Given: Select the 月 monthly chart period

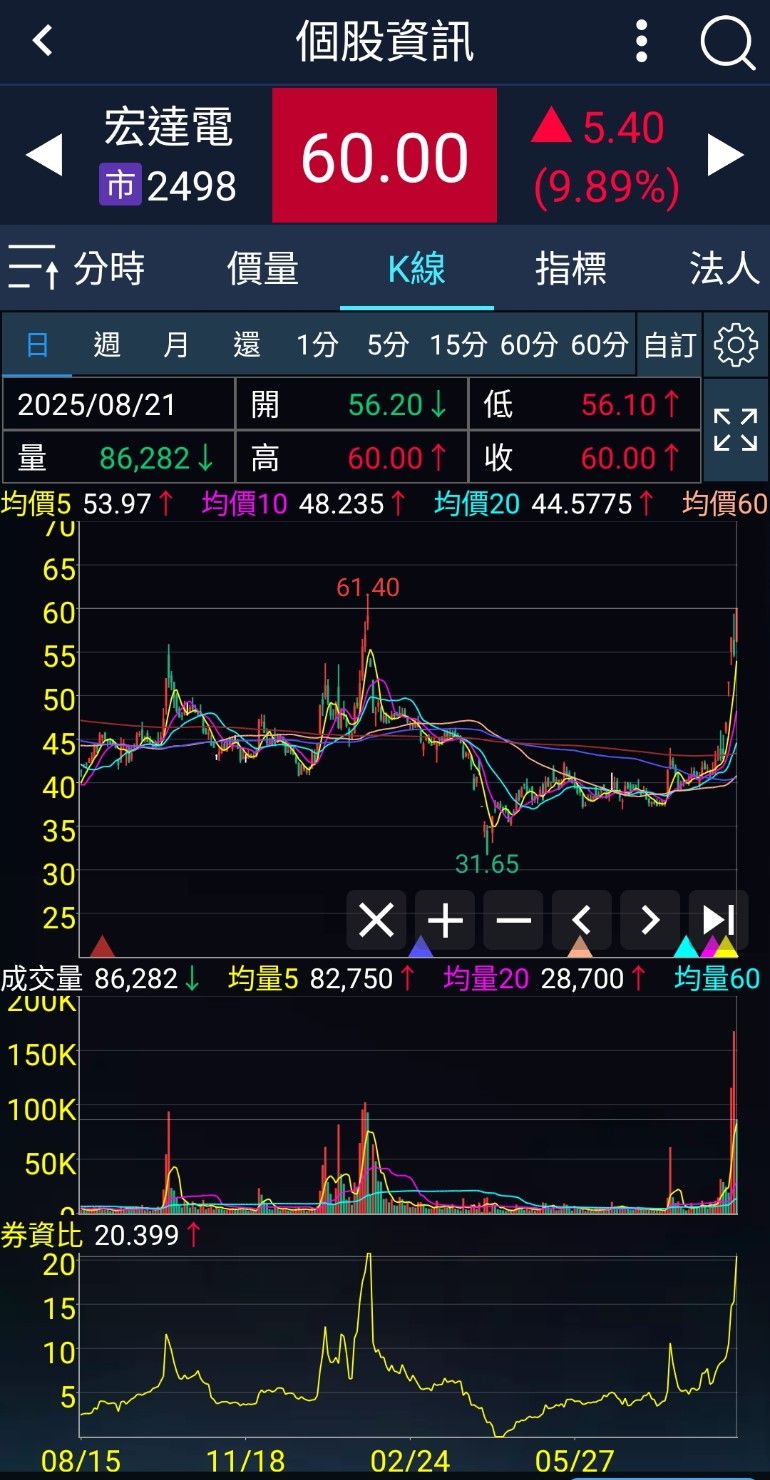Looking at the screenshot, I should click(x=176, y=345).
